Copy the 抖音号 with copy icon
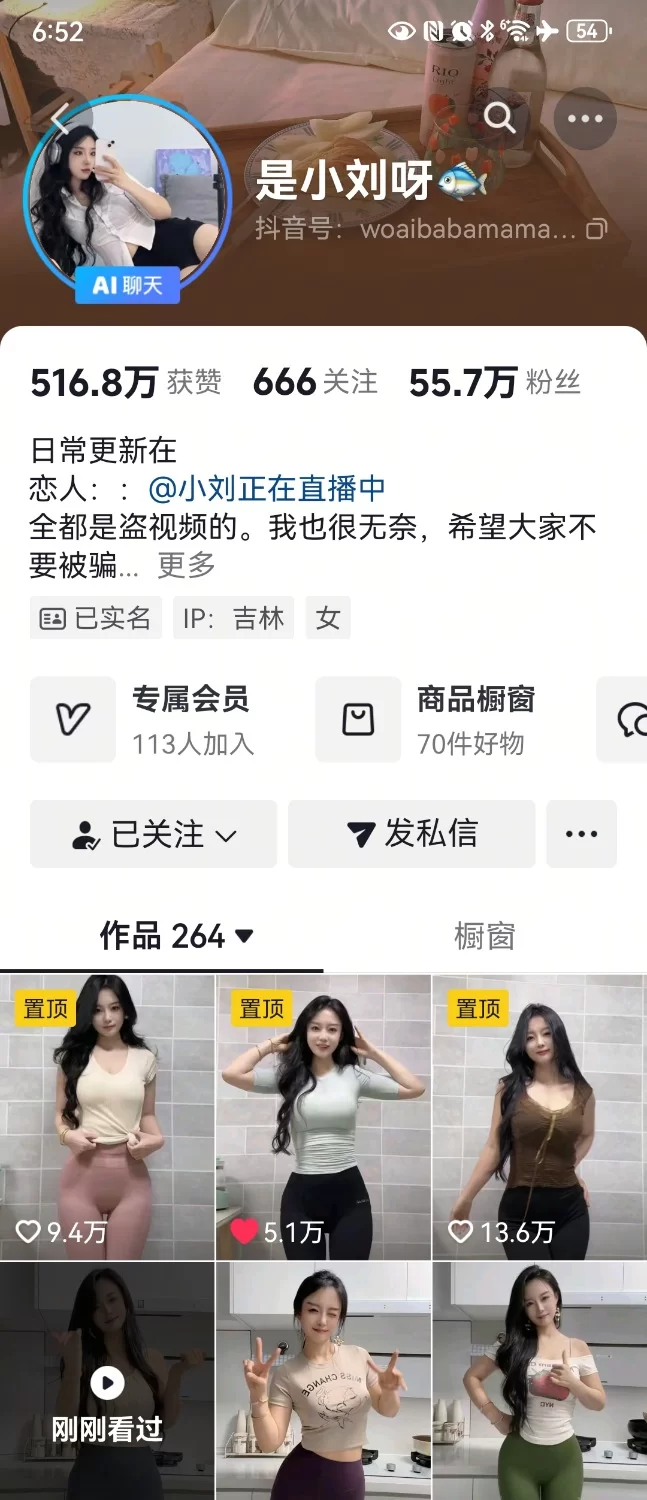Image resolution: width=647 pixels, height=1500 pixels. point(596,230)
